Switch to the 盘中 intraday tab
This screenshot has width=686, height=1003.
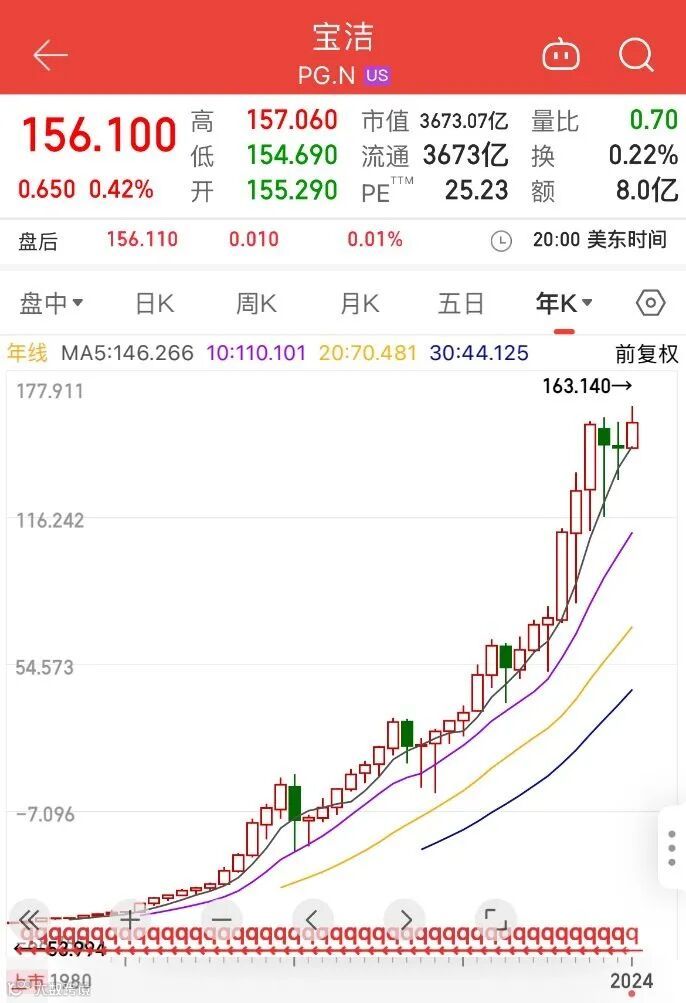coord(51,303)
